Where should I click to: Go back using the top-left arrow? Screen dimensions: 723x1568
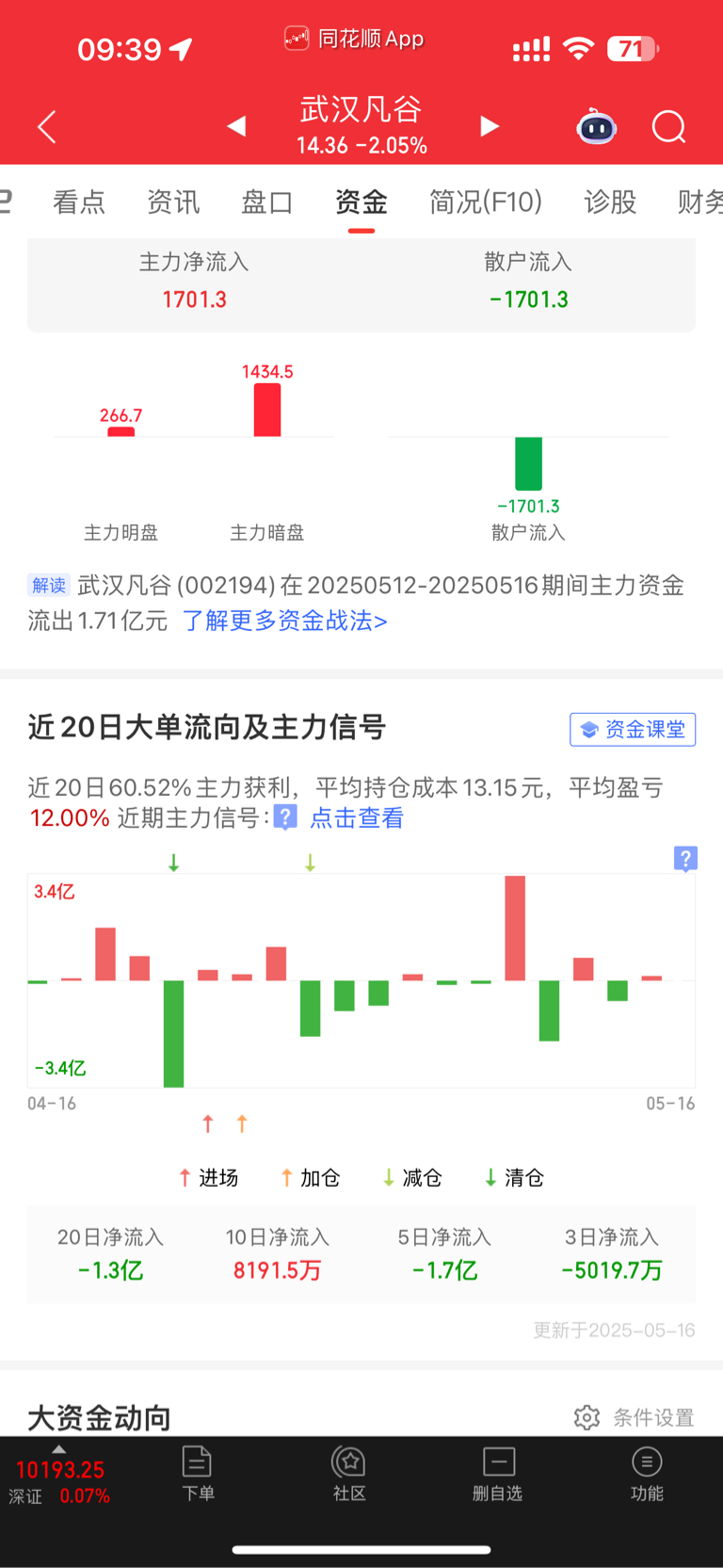click(47, 127)
